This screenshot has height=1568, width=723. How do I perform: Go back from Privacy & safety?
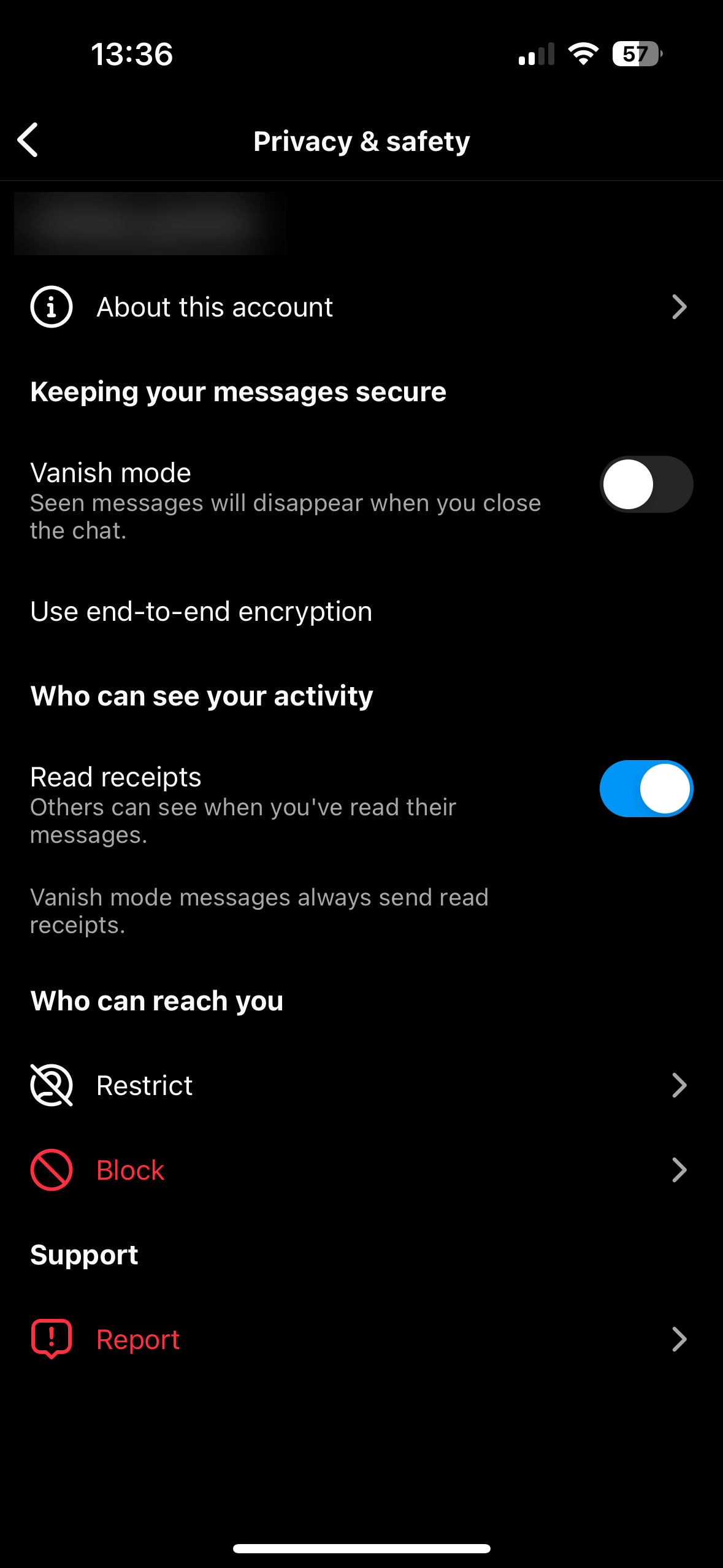(x=28, y=140)
